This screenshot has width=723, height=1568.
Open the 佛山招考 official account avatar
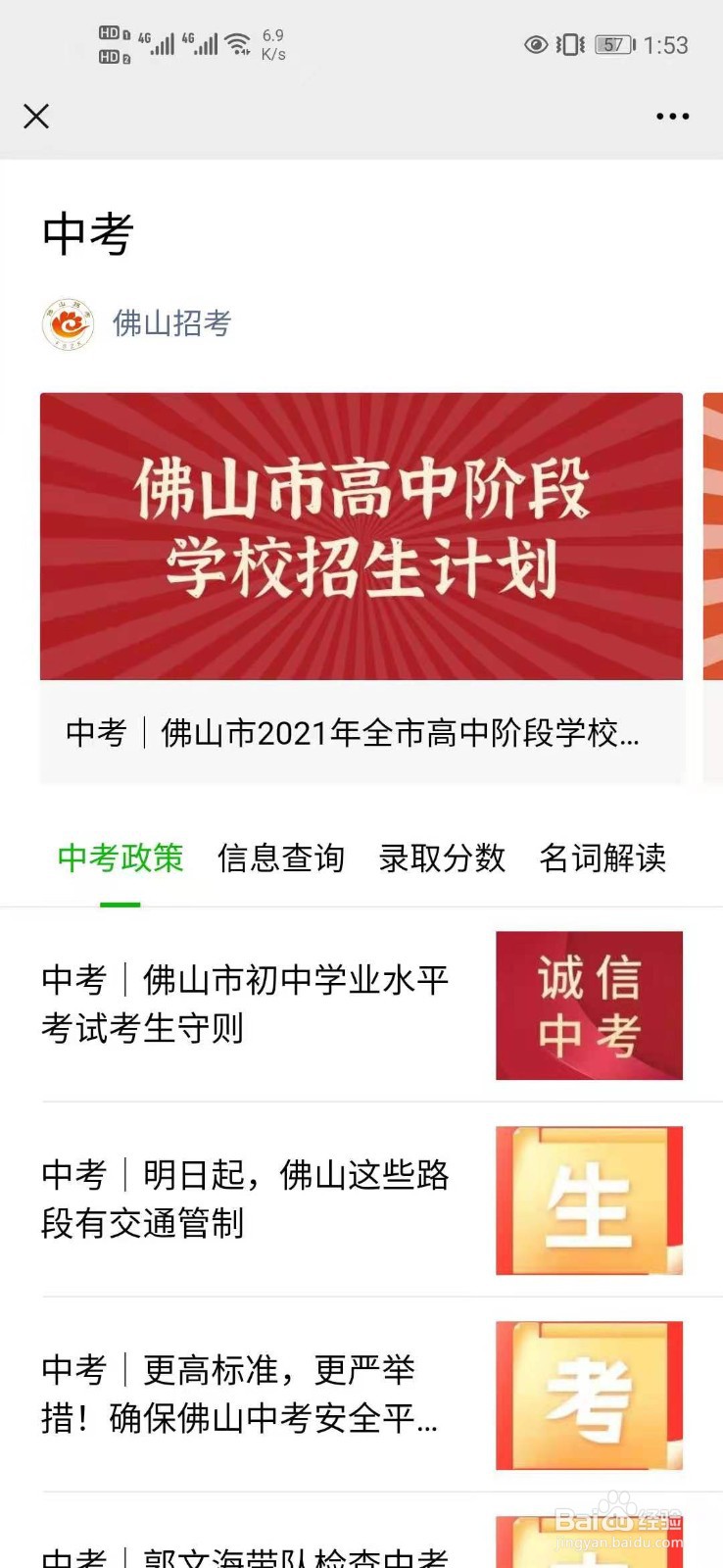pos(70,323)
